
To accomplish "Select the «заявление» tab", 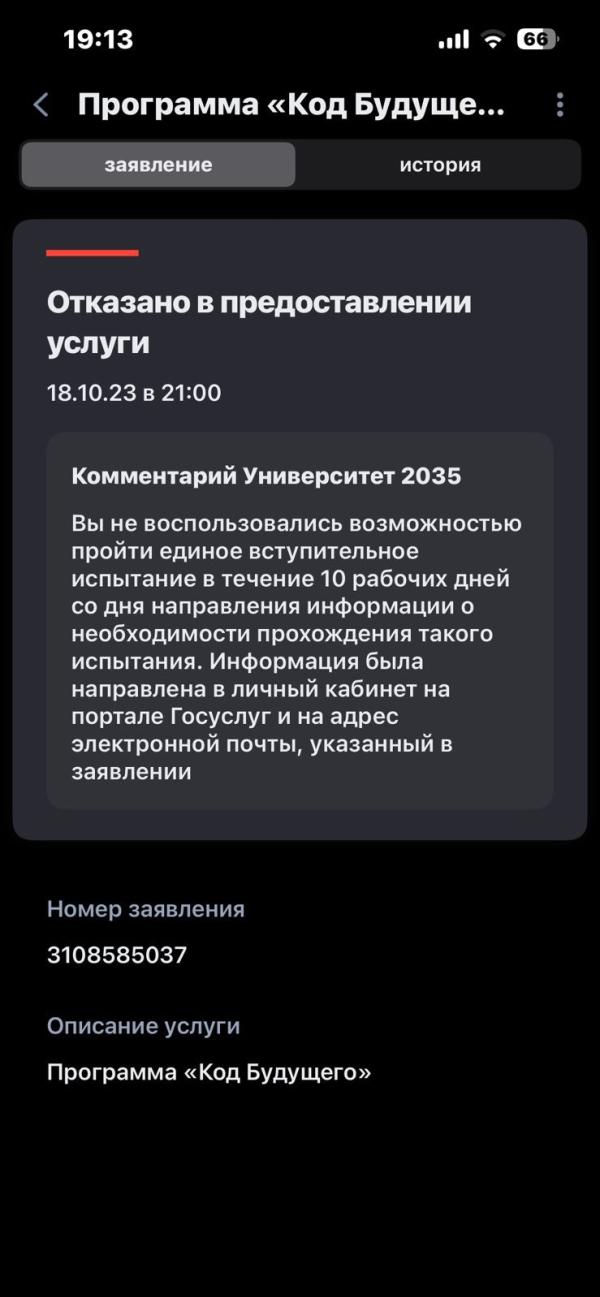I will click(x=158, y=165).
